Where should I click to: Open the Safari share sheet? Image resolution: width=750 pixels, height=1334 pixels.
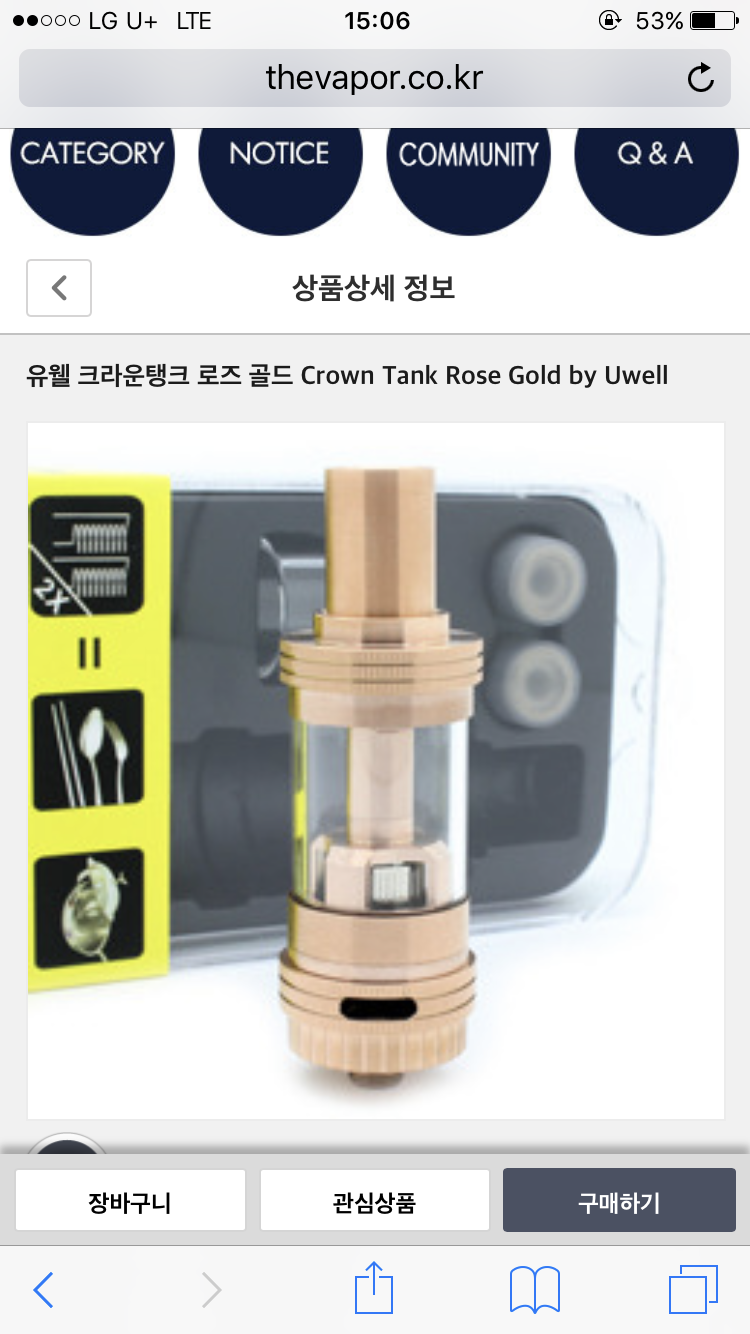pos(374,1289)
